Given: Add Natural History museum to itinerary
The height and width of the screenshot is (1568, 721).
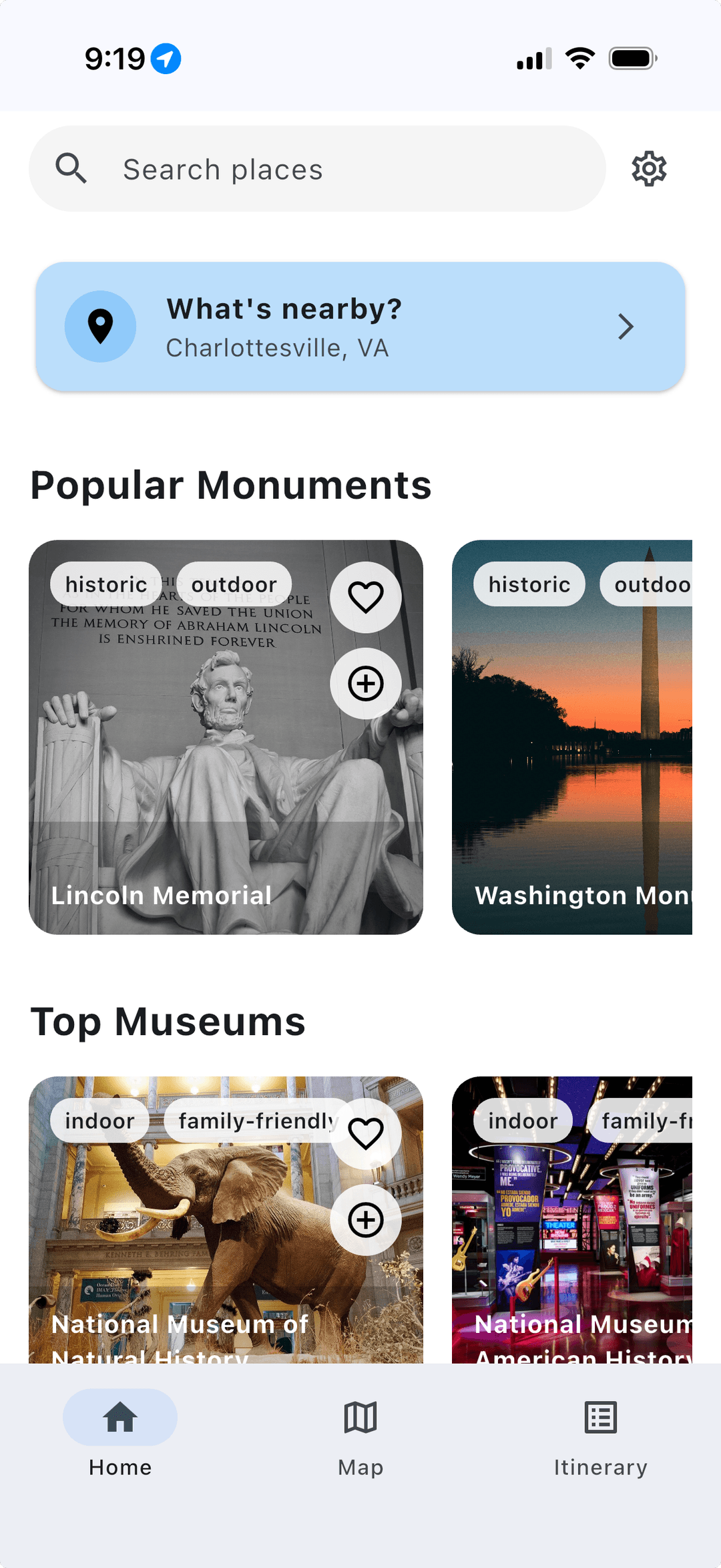Looking at the screenshot, I should pyautogui.click(x=366, y=1220).
